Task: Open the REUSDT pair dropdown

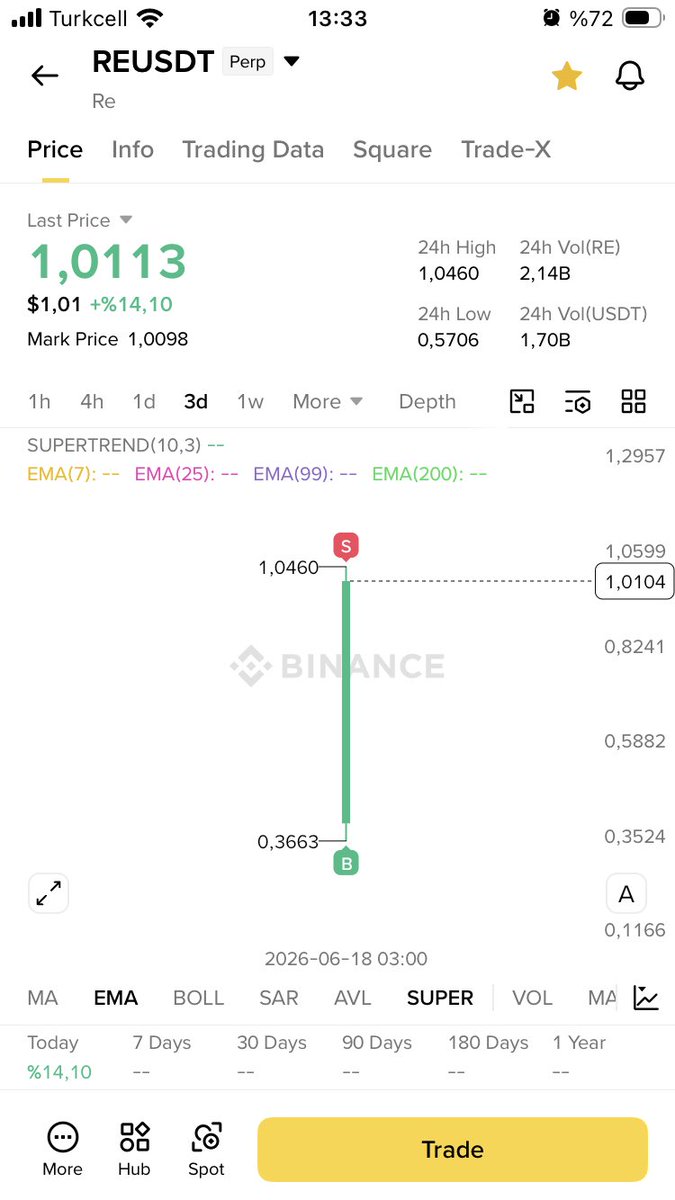Action: coord(291,61)
